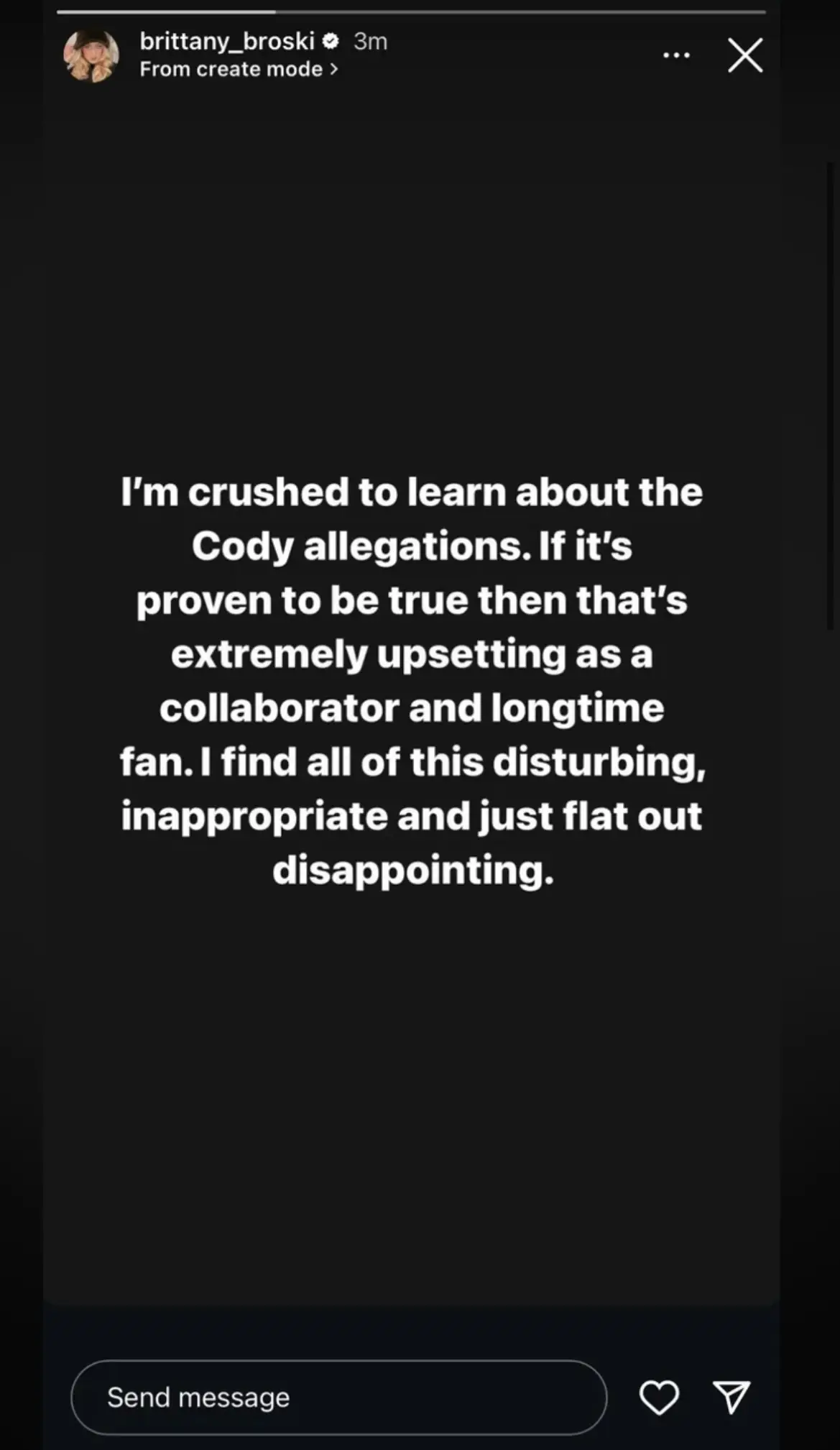The width and height of the screenshot is (840, 1450).
Task: Open the 3m timestamp
Action: 369,42
